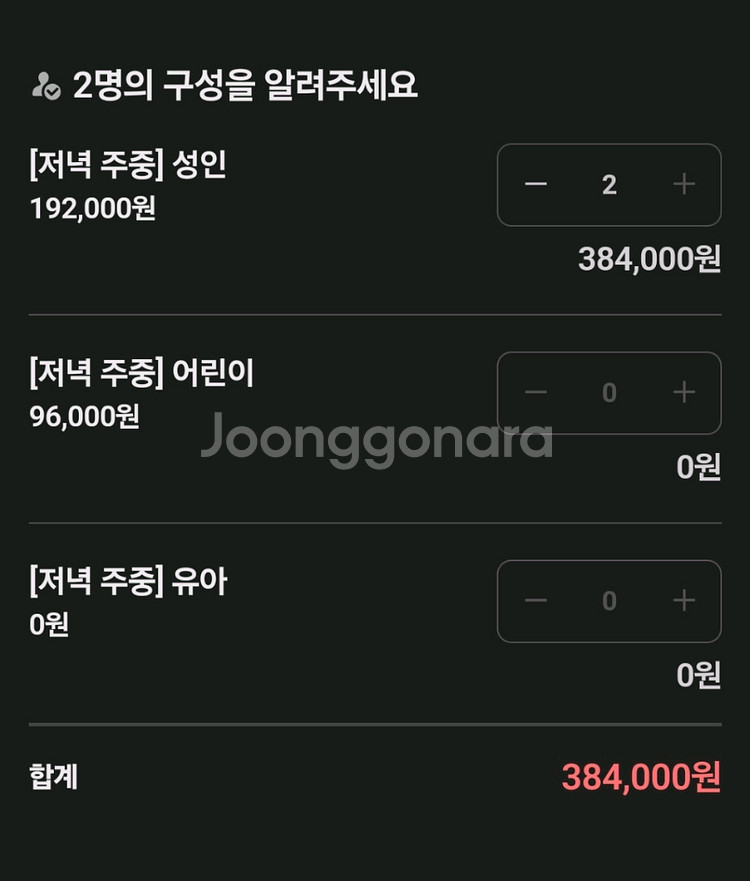This screenshot has height=881, width=750.
Task: Decrease the 어린이 guest count
Action: click(536, 393)
